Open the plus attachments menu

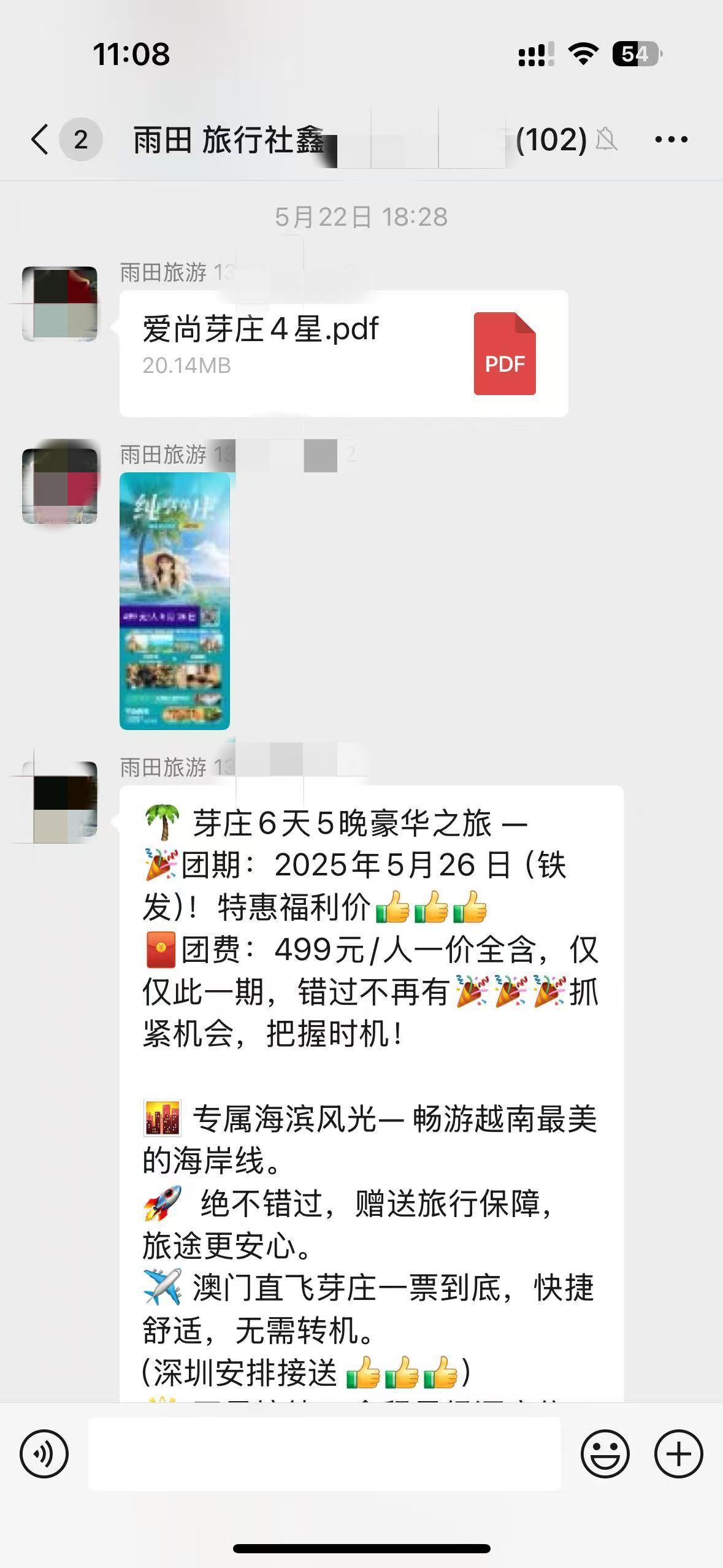678,1453
